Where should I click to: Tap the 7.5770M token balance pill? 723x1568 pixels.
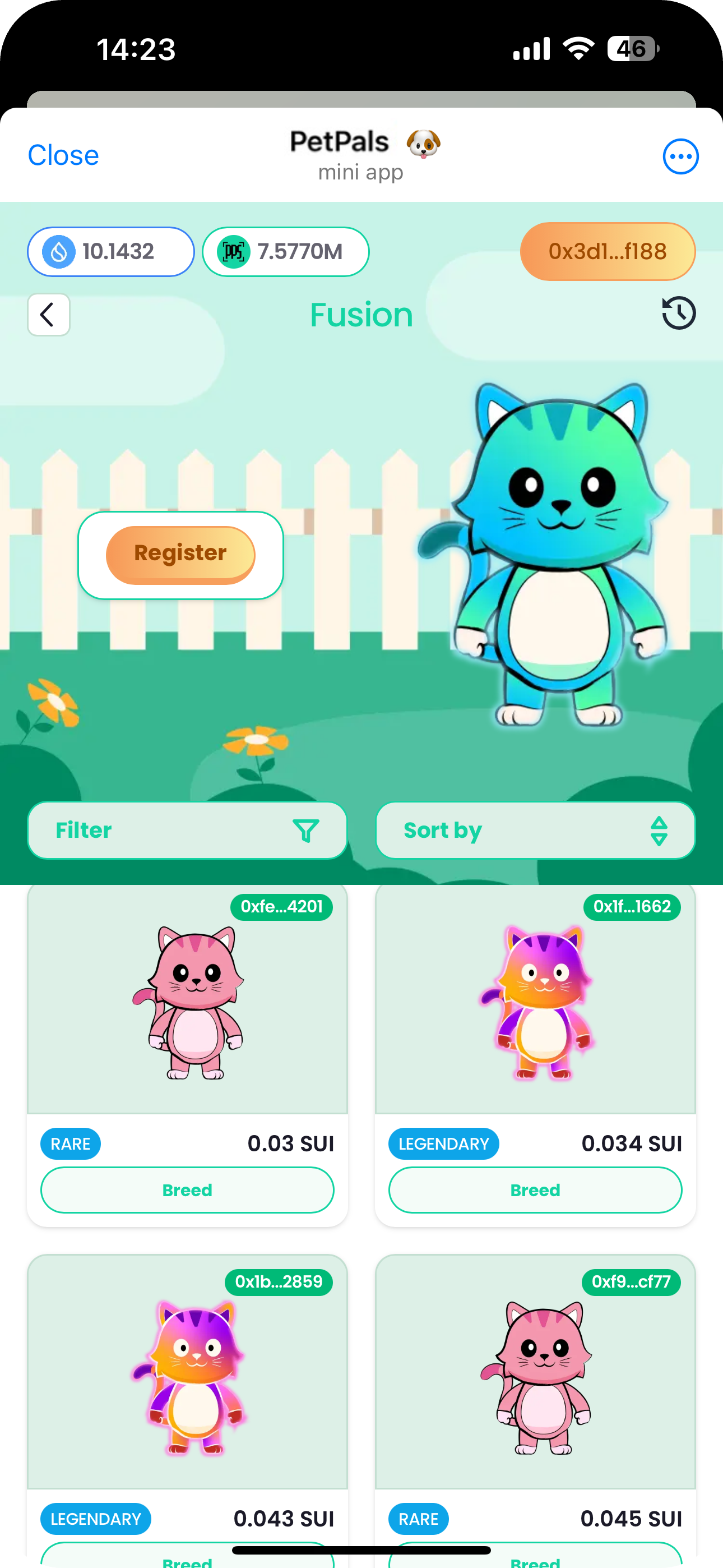coord(285,251)
